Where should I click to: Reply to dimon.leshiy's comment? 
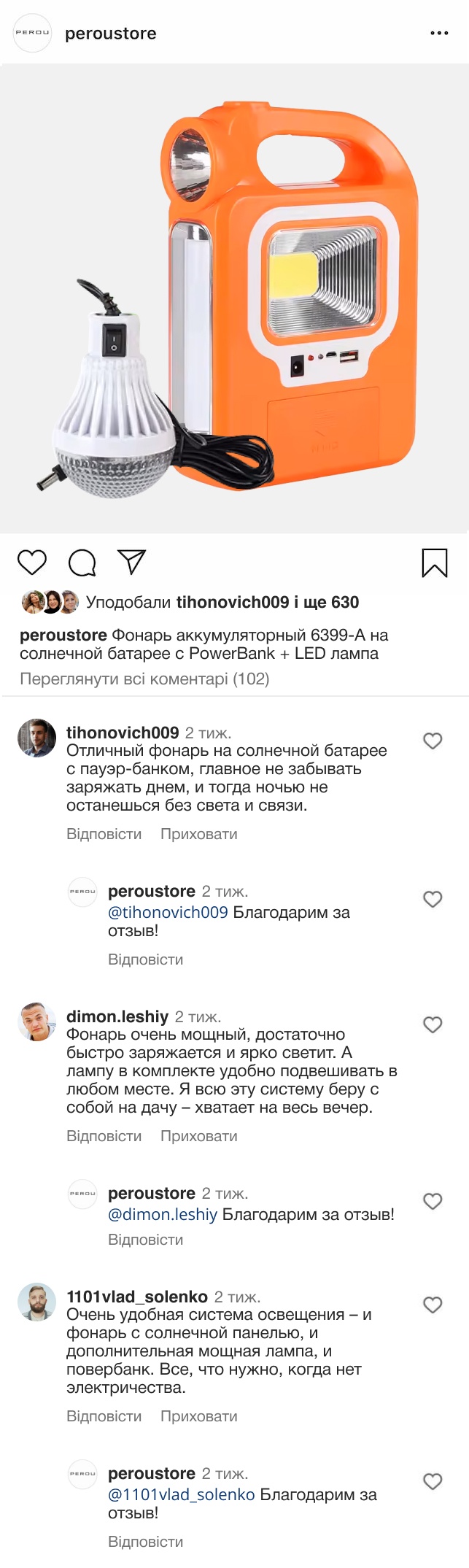pos(104,1136)
